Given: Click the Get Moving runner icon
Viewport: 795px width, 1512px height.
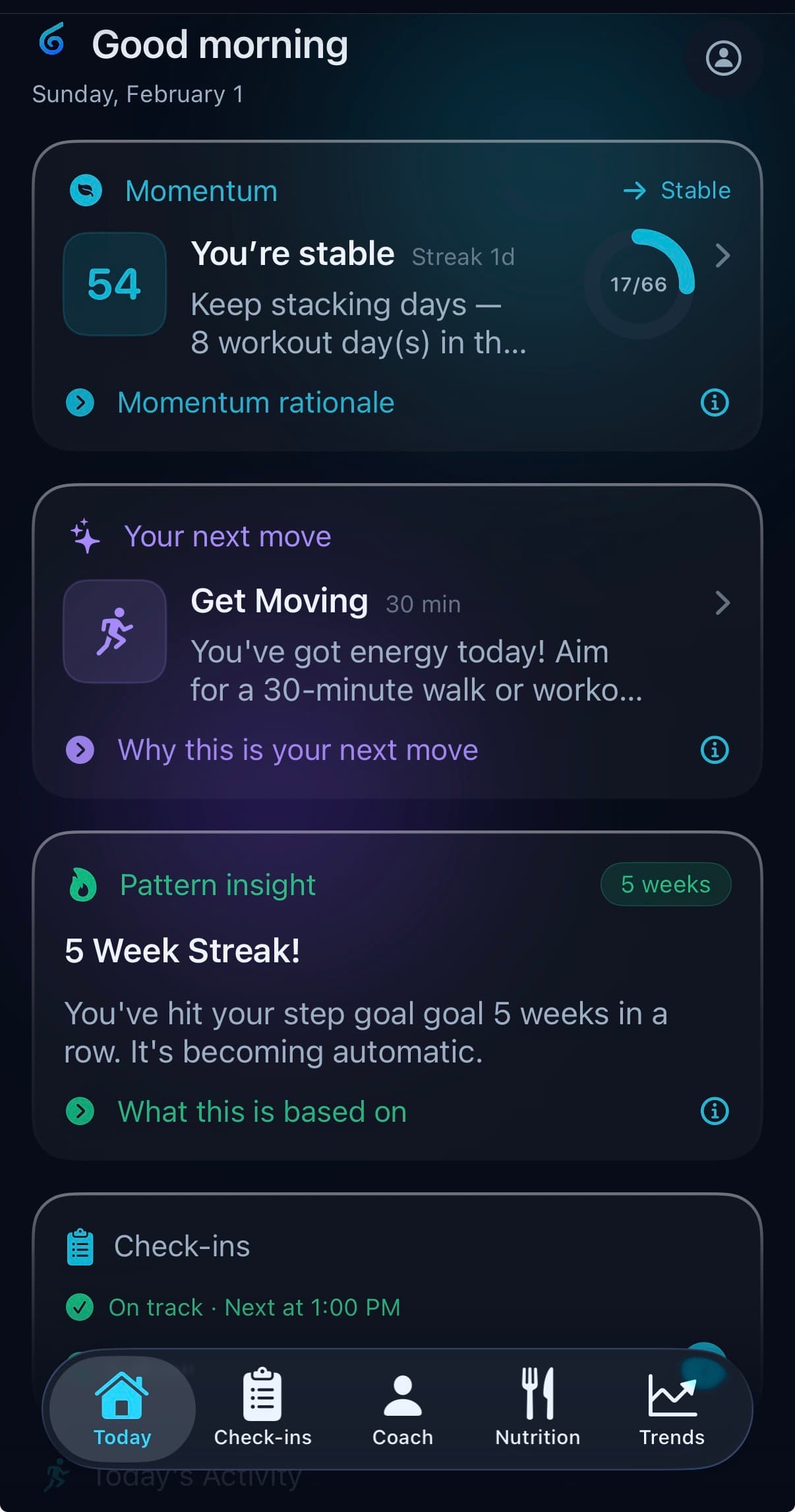Looking at the screenshot, I should 114,631.
